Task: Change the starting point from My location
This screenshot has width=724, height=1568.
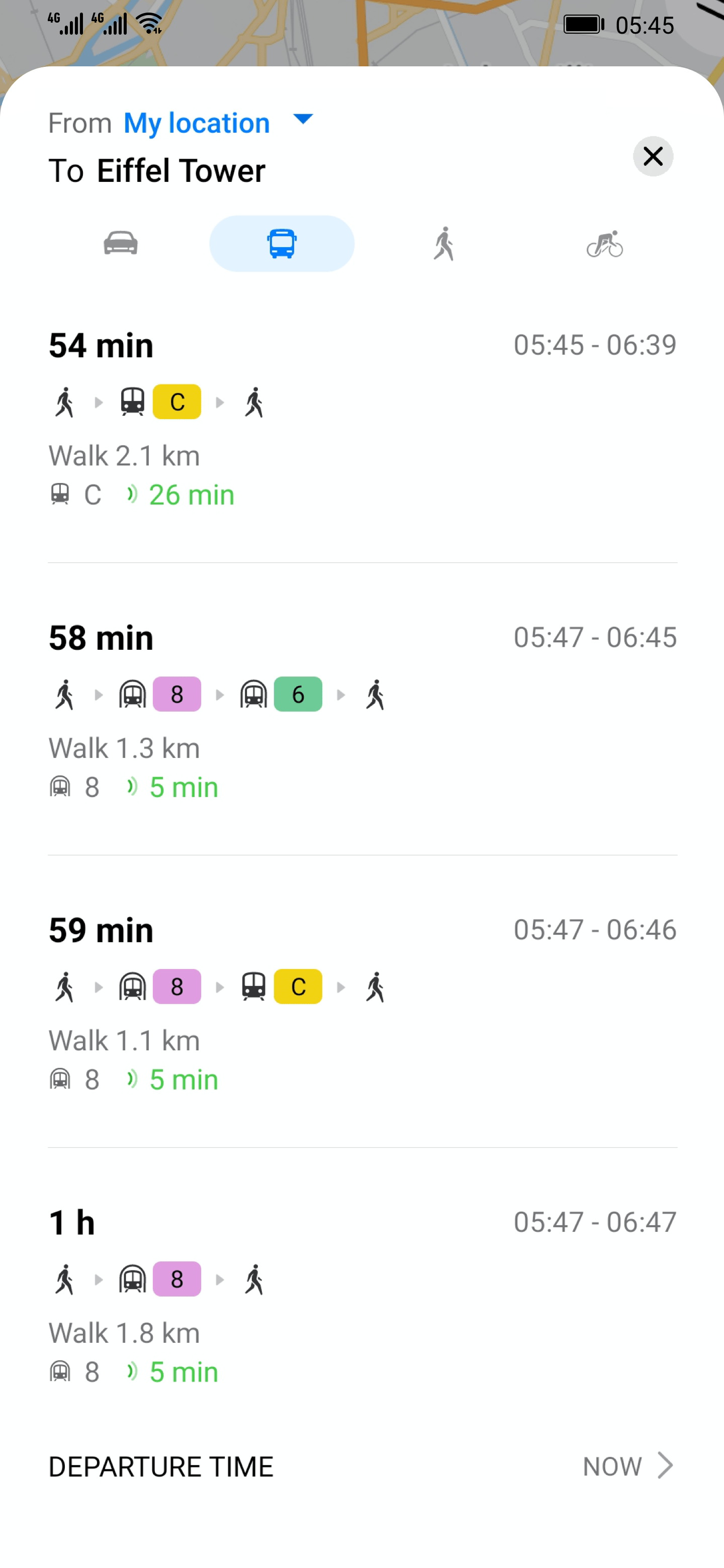Action: 218,123
